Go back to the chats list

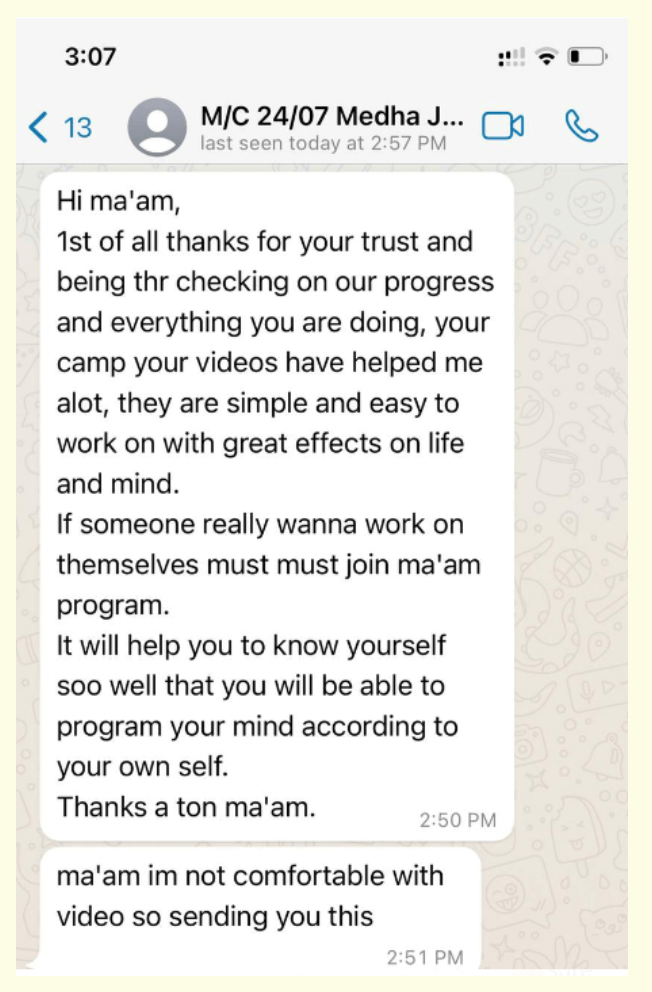point(58,127)
